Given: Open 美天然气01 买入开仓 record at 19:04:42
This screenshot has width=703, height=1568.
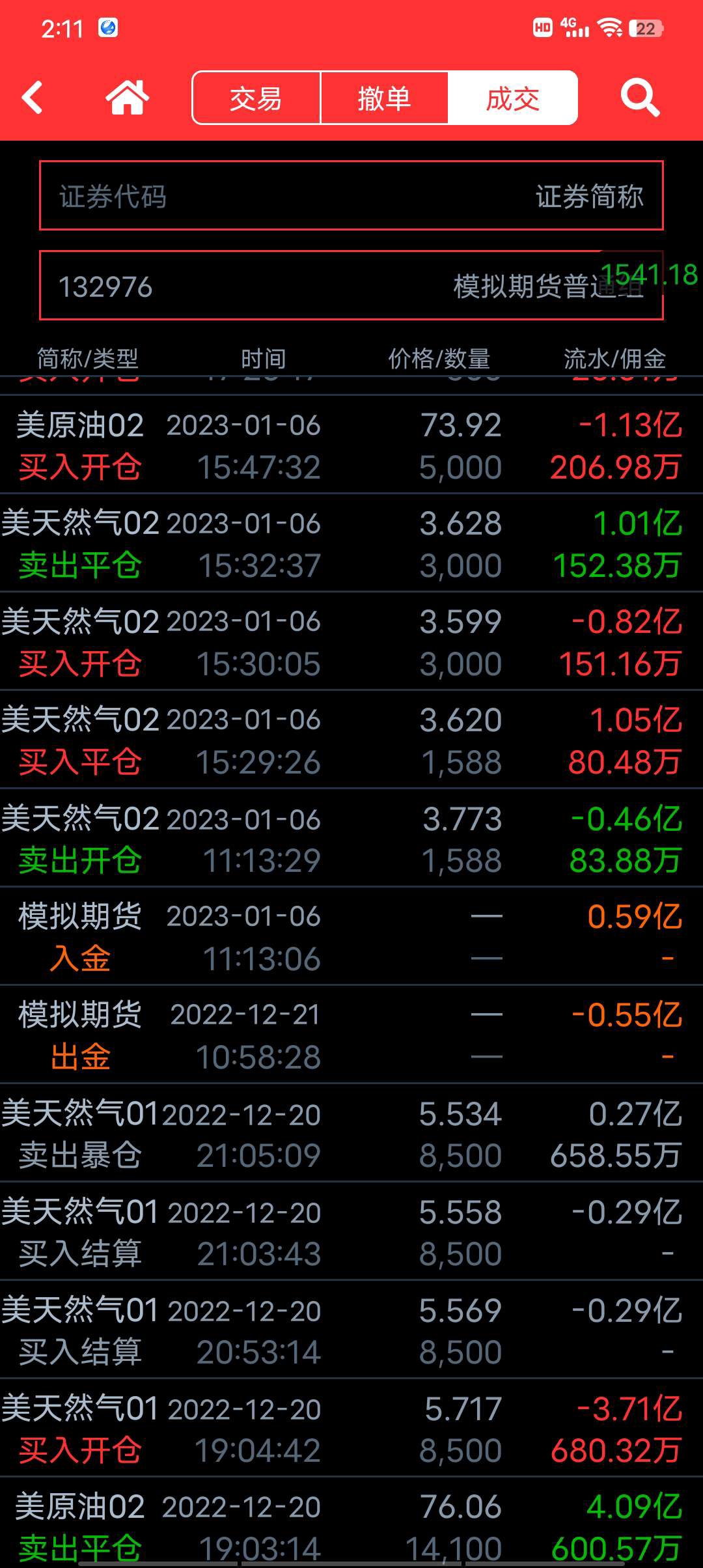Looking at the screenshot, I should tap(351, 1428).
